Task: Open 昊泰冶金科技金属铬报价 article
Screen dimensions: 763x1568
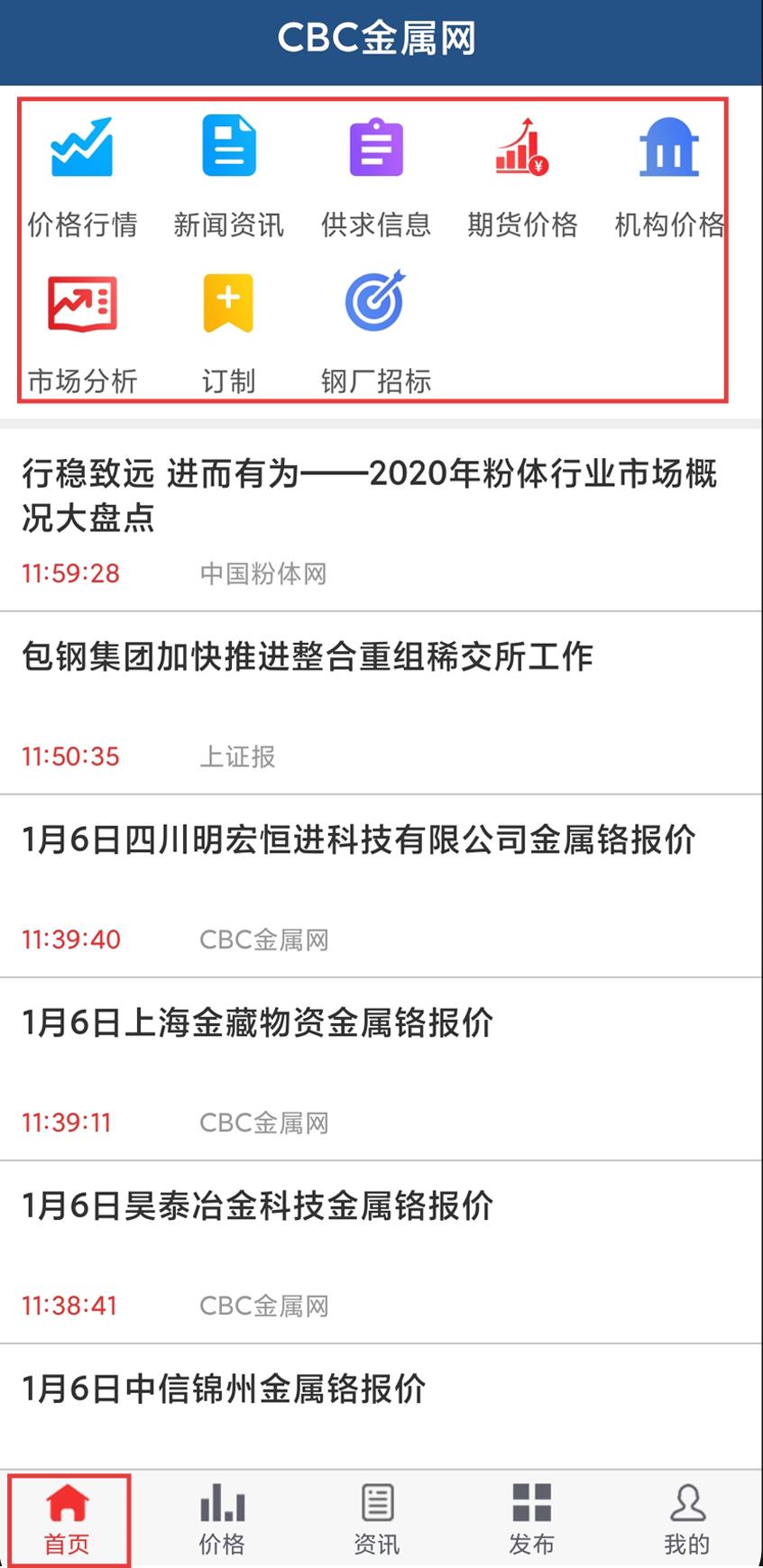Action: click(381, 1252)
